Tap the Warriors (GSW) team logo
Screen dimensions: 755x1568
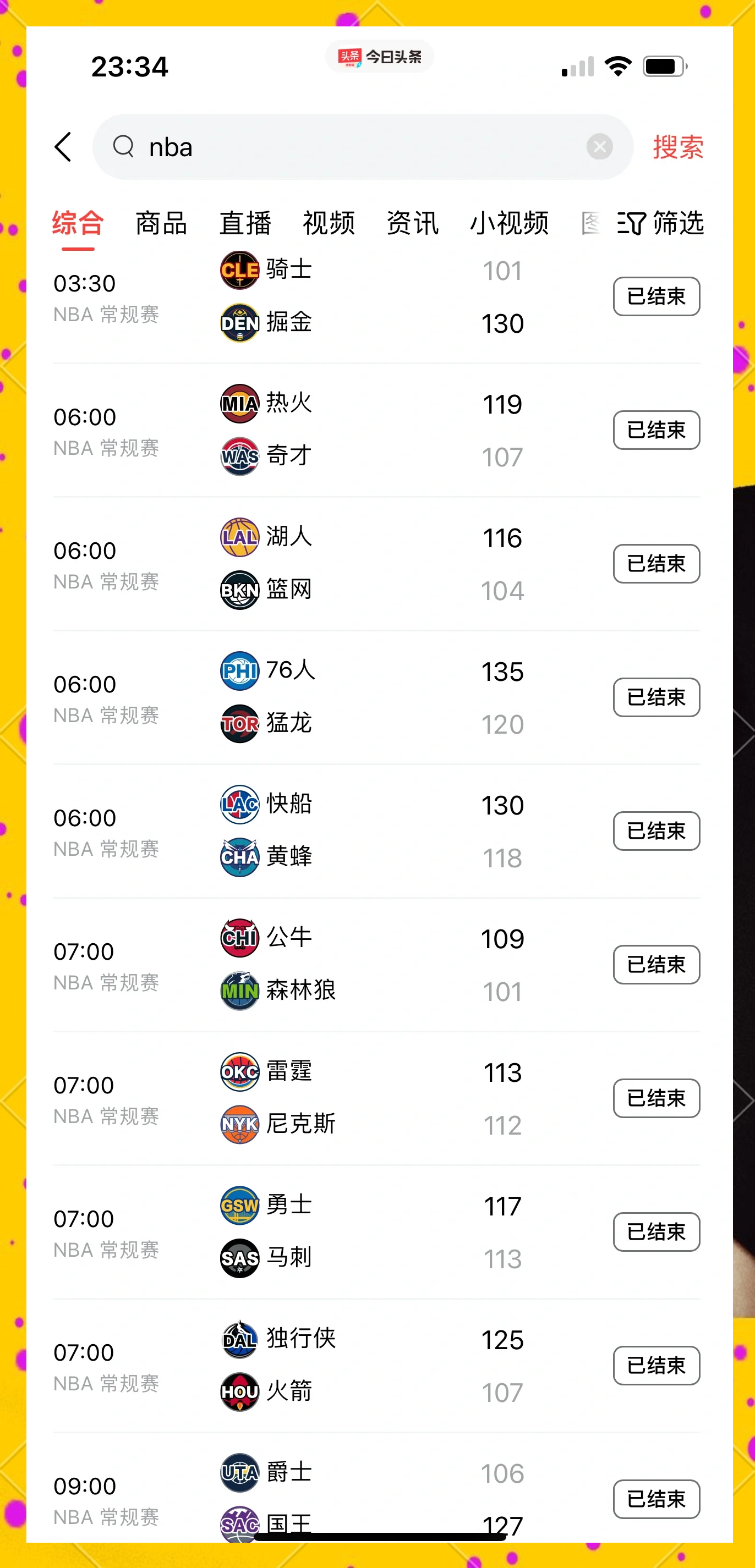[x=239, y=1206]
